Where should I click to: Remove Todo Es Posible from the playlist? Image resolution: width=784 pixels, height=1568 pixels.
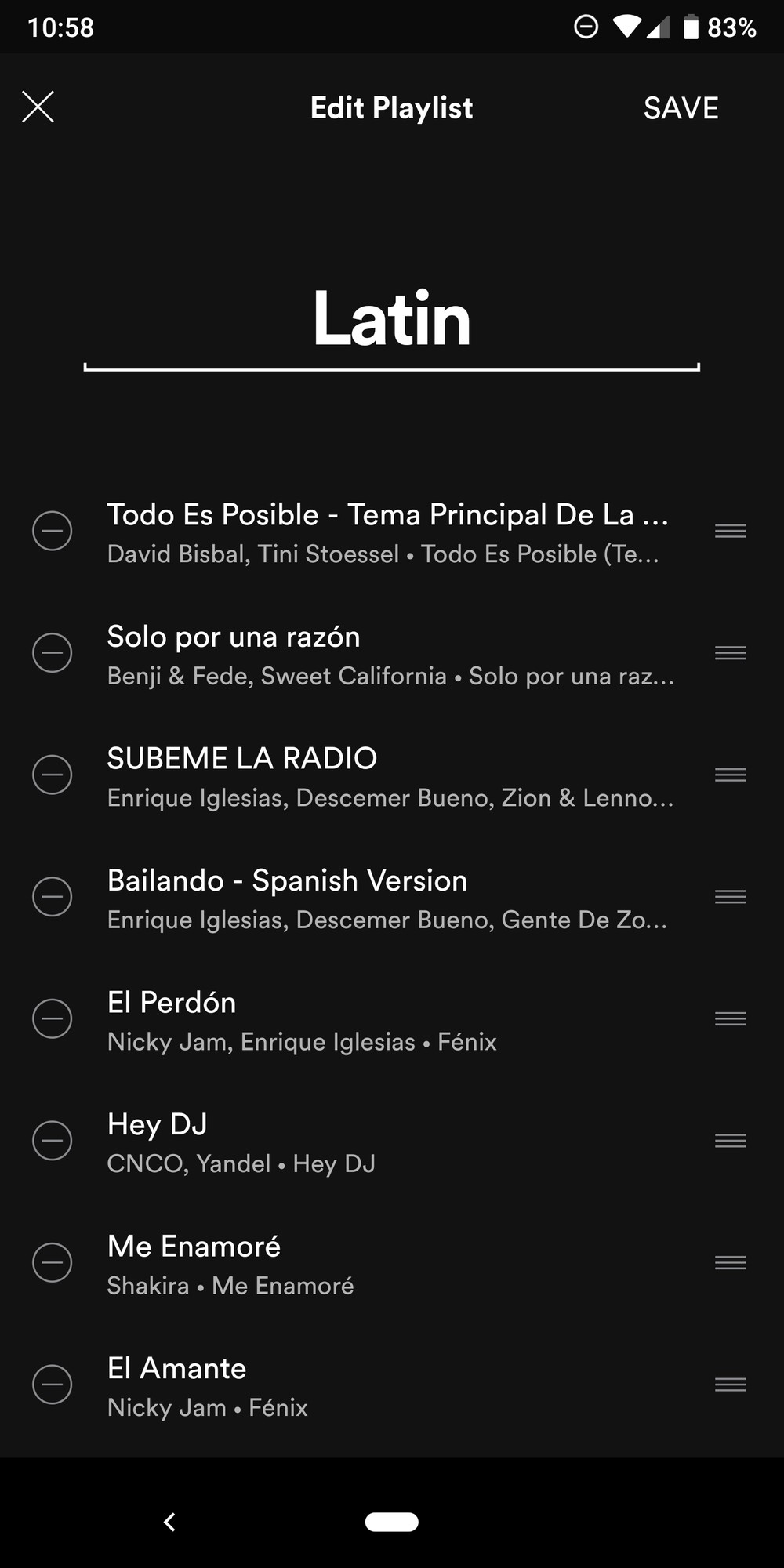pyautogui.click(x=53, y=531)
